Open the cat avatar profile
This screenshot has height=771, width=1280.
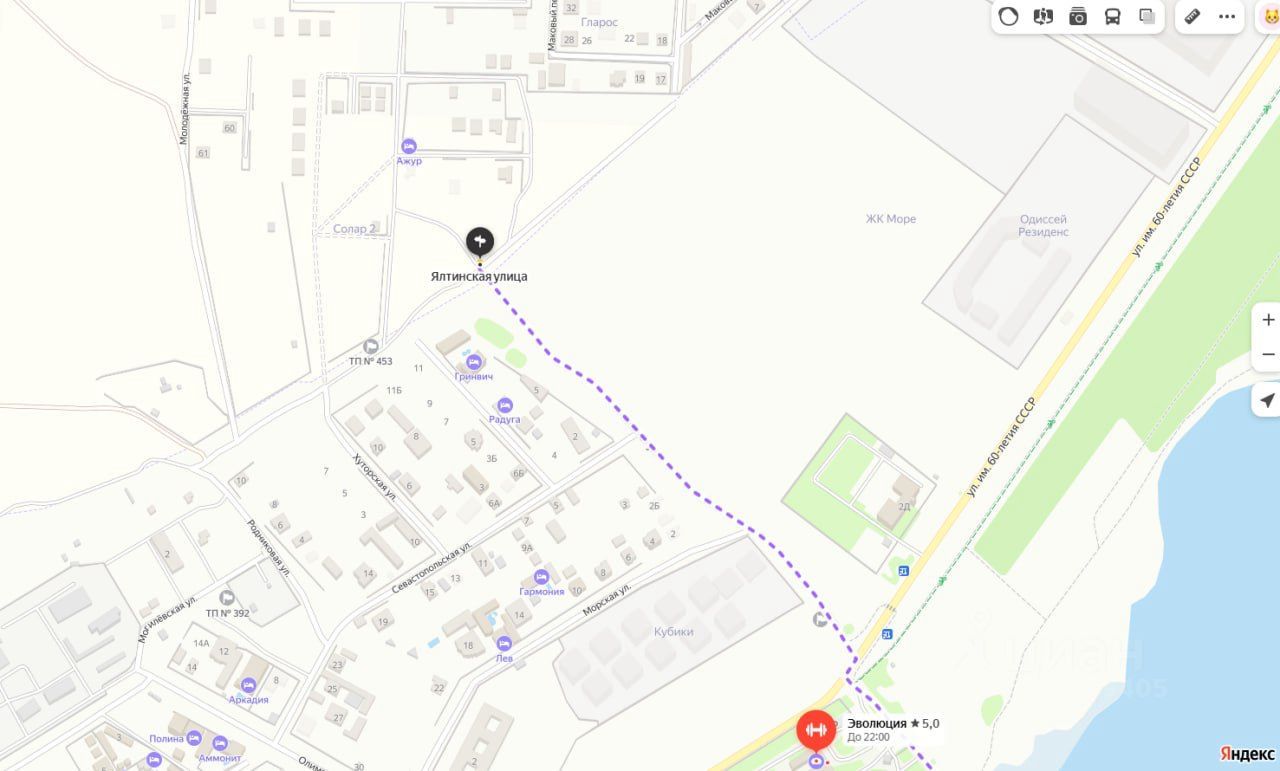tap(1270, 16)
